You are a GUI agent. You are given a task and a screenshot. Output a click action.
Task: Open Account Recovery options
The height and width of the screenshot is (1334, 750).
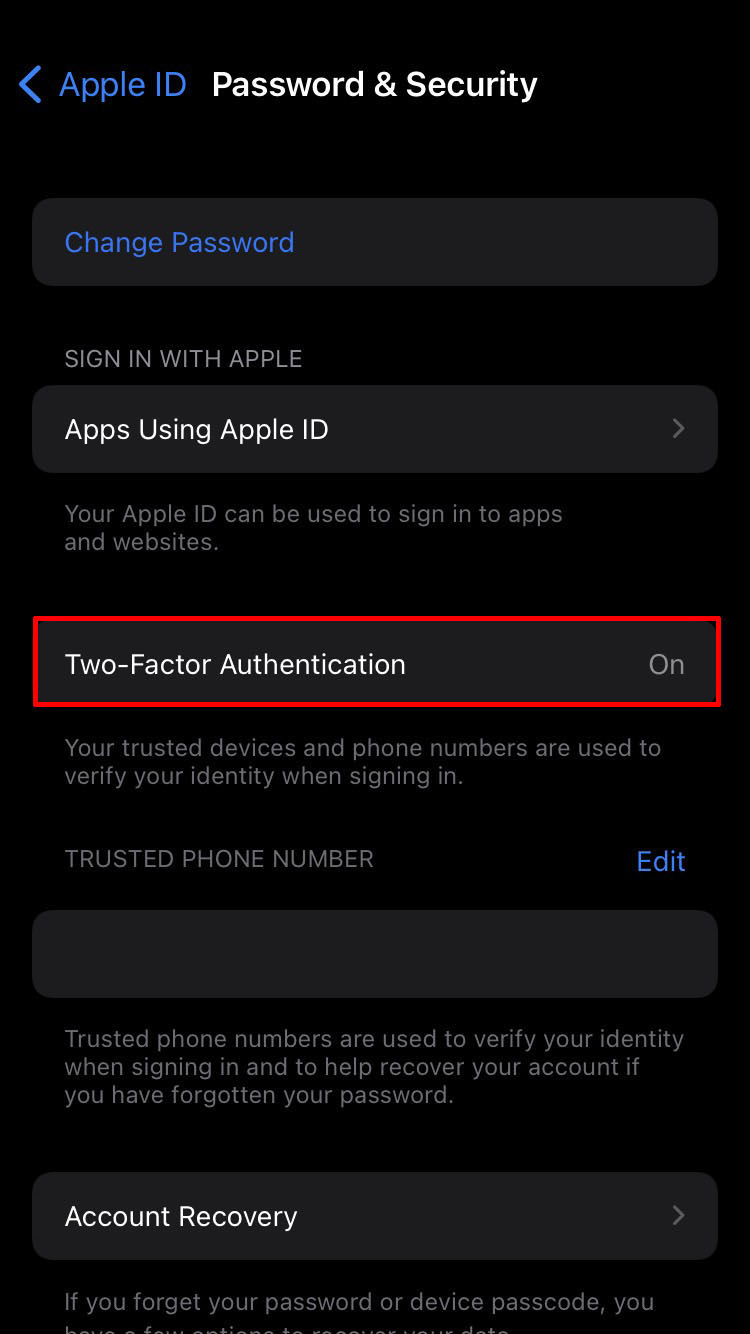click(374, 1216)
